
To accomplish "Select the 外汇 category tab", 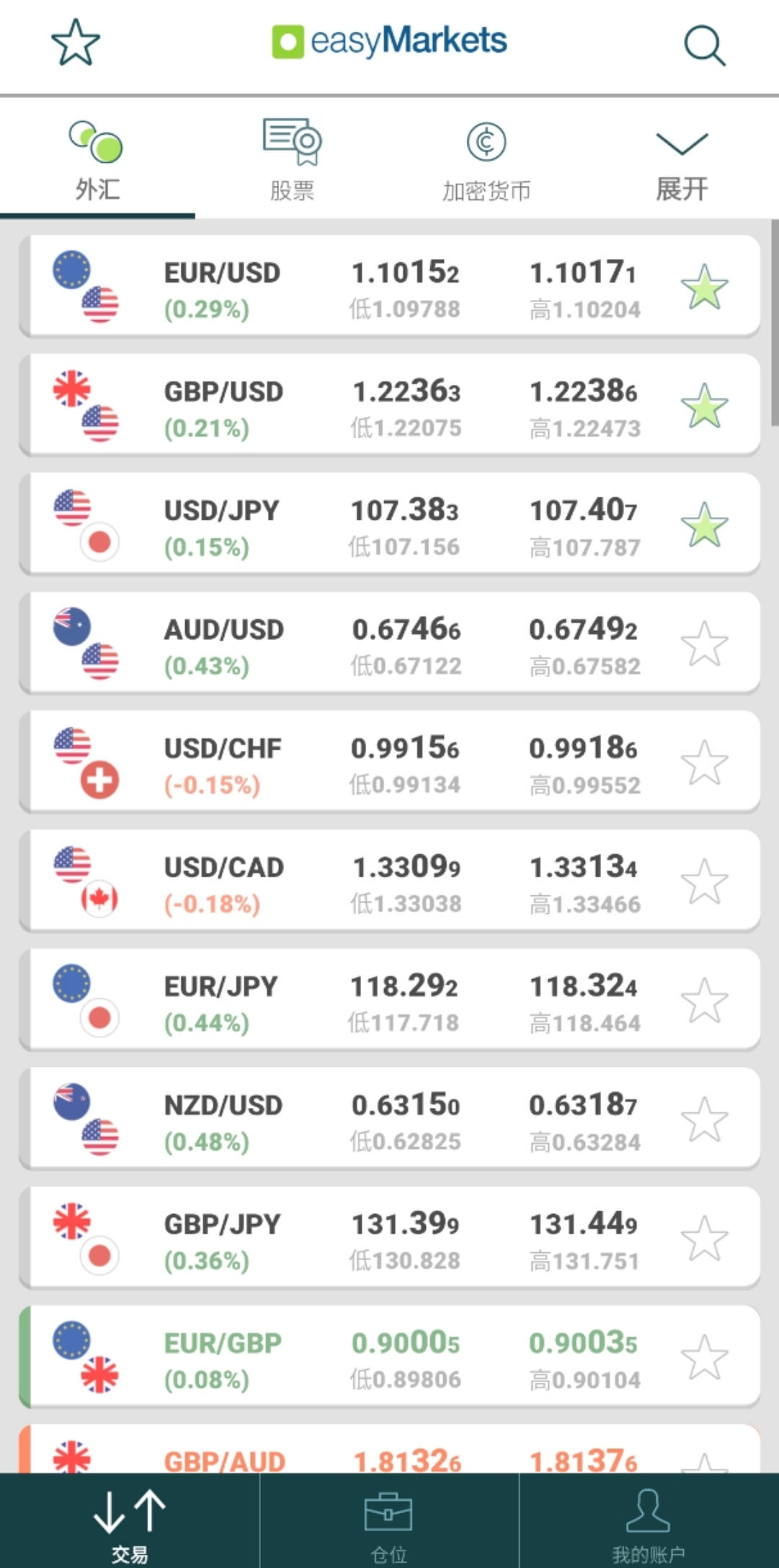I will click(x=97, y=160).
